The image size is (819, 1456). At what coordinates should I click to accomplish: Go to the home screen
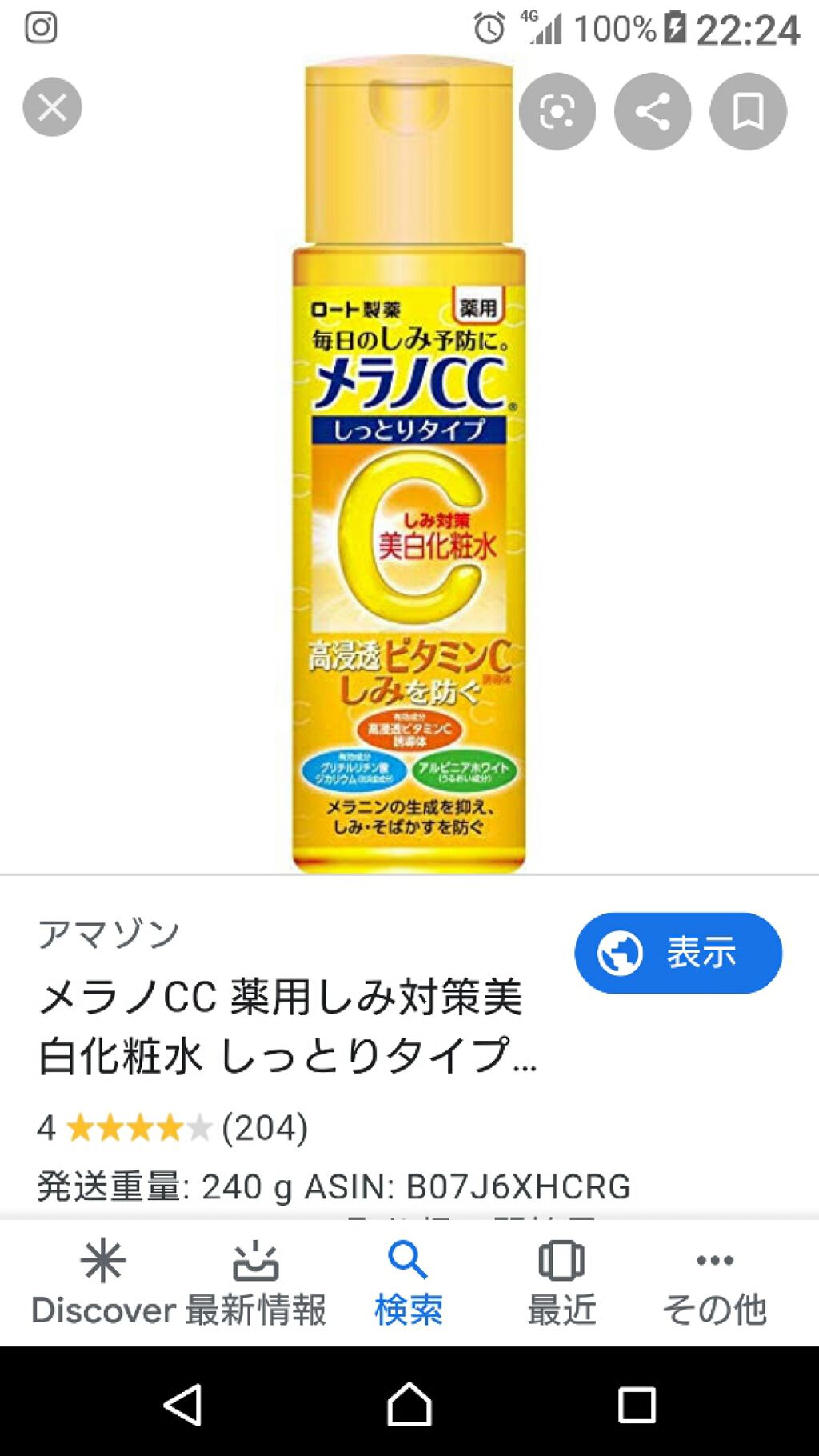click(x=409, y=1404)
